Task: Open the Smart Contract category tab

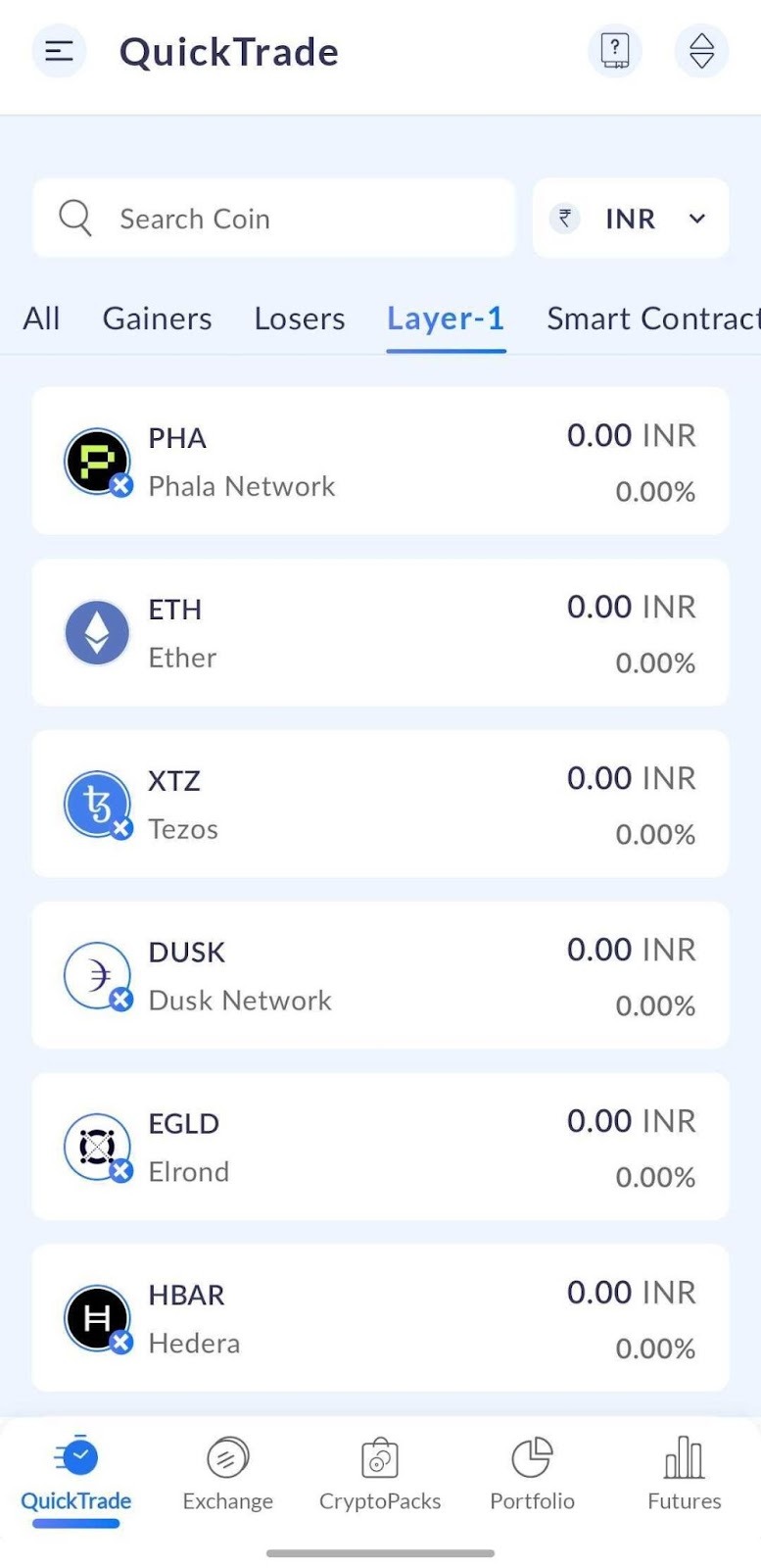Action: click(x=651, y=318)
